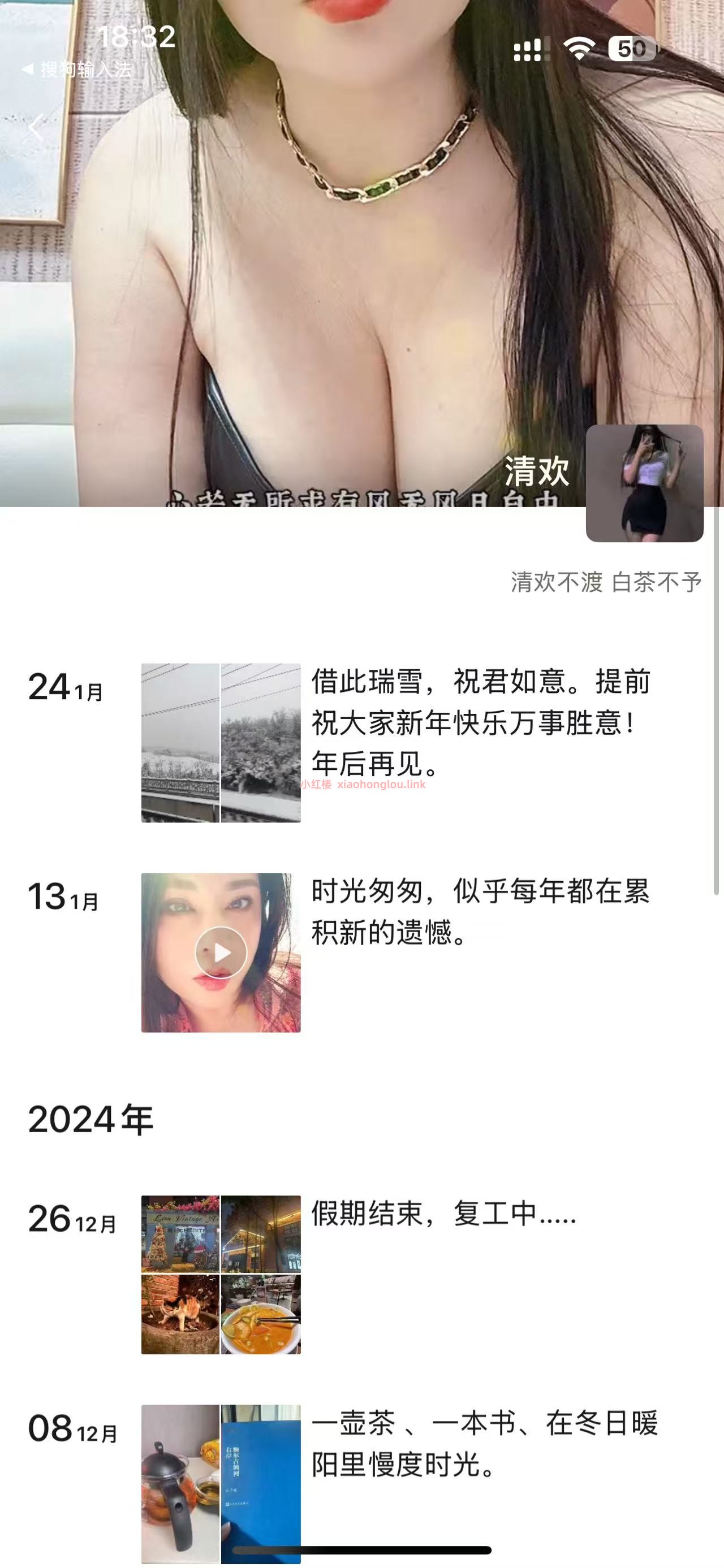Open the January 24 snow photos post

[221, 743]
